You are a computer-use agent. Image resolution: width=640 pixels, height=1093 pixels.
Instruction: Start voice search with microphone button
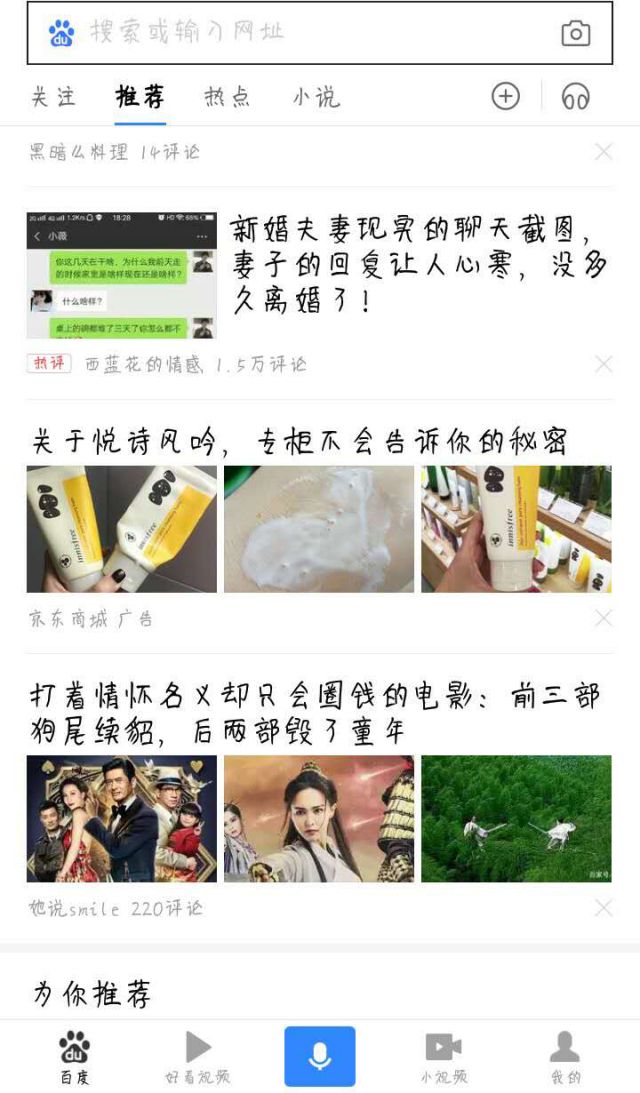coord(320,1056)
